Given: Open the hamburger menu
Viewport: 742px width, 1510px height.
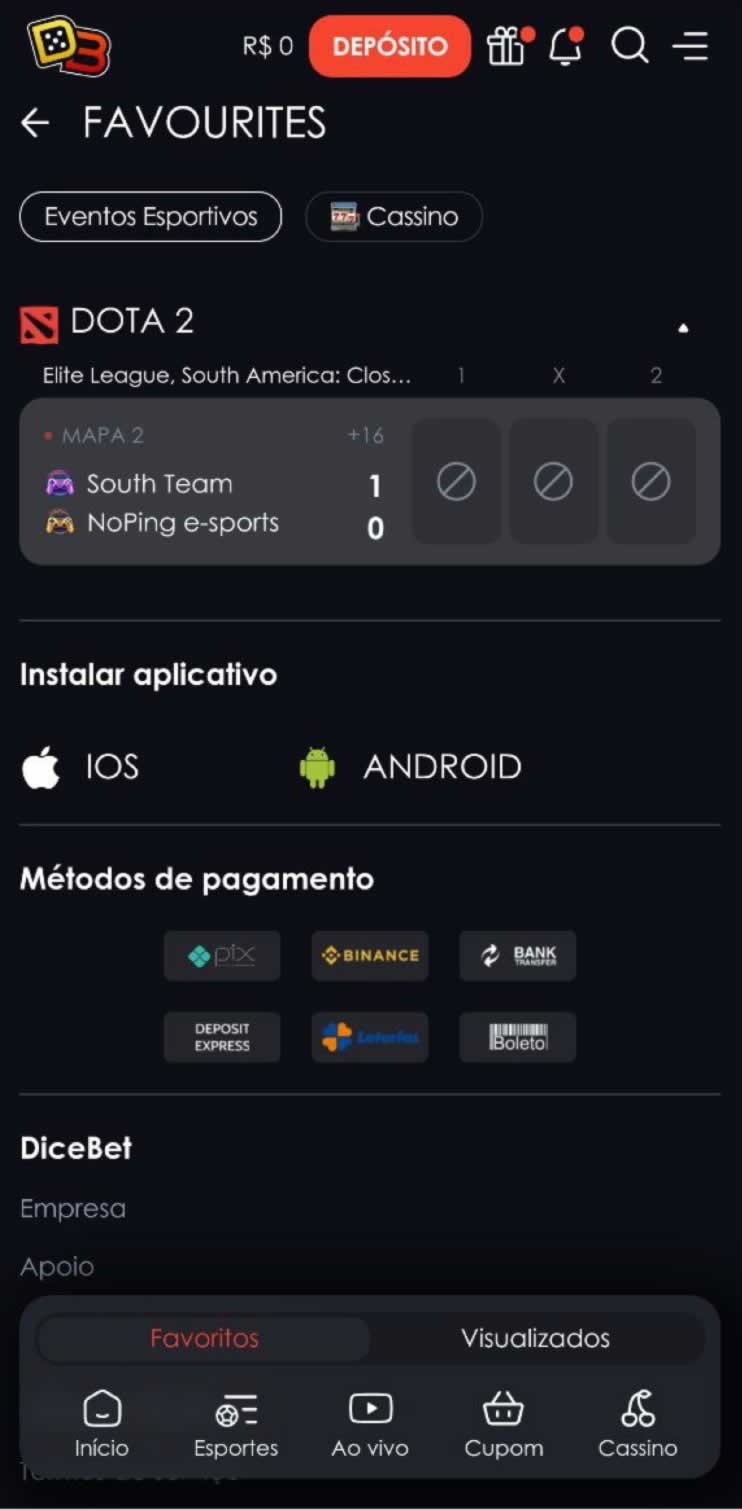Looking at the screenshot, I should click(x=690, y=46).
